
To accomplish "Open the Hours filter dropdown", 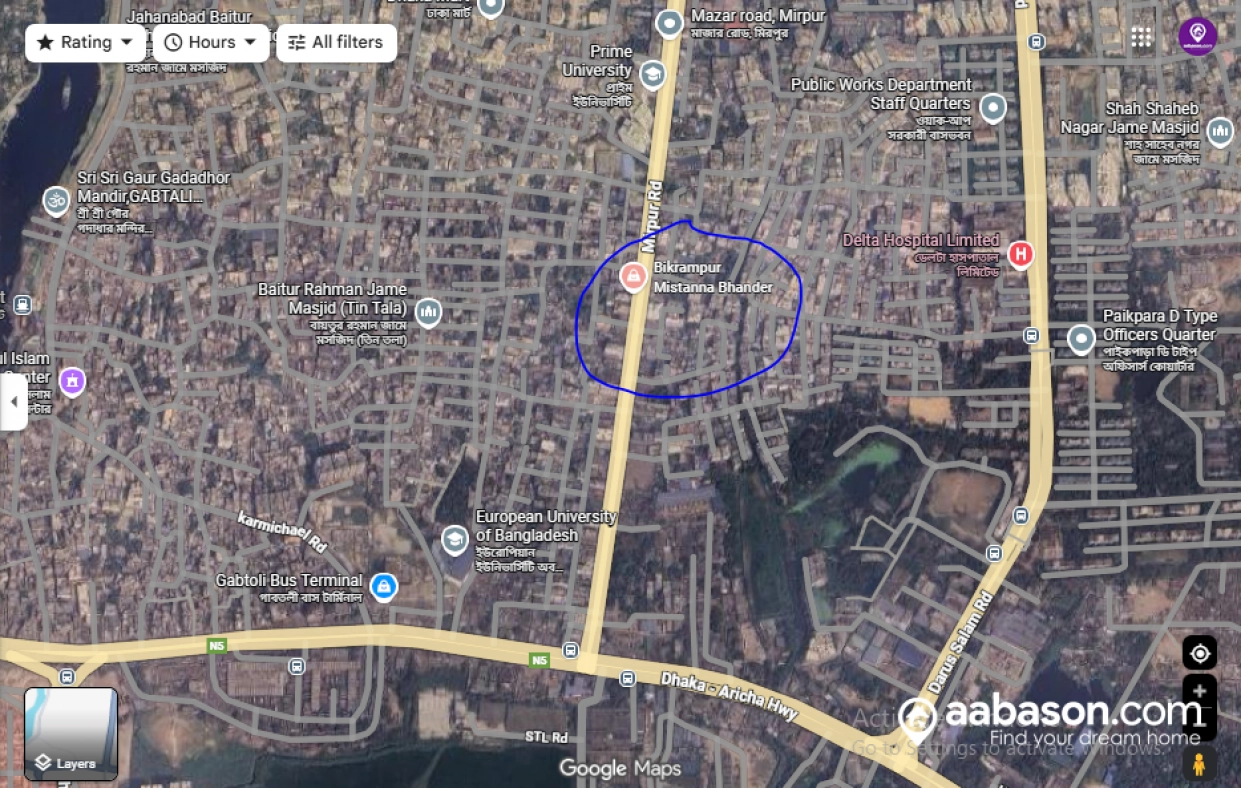I will pos(211,42).
